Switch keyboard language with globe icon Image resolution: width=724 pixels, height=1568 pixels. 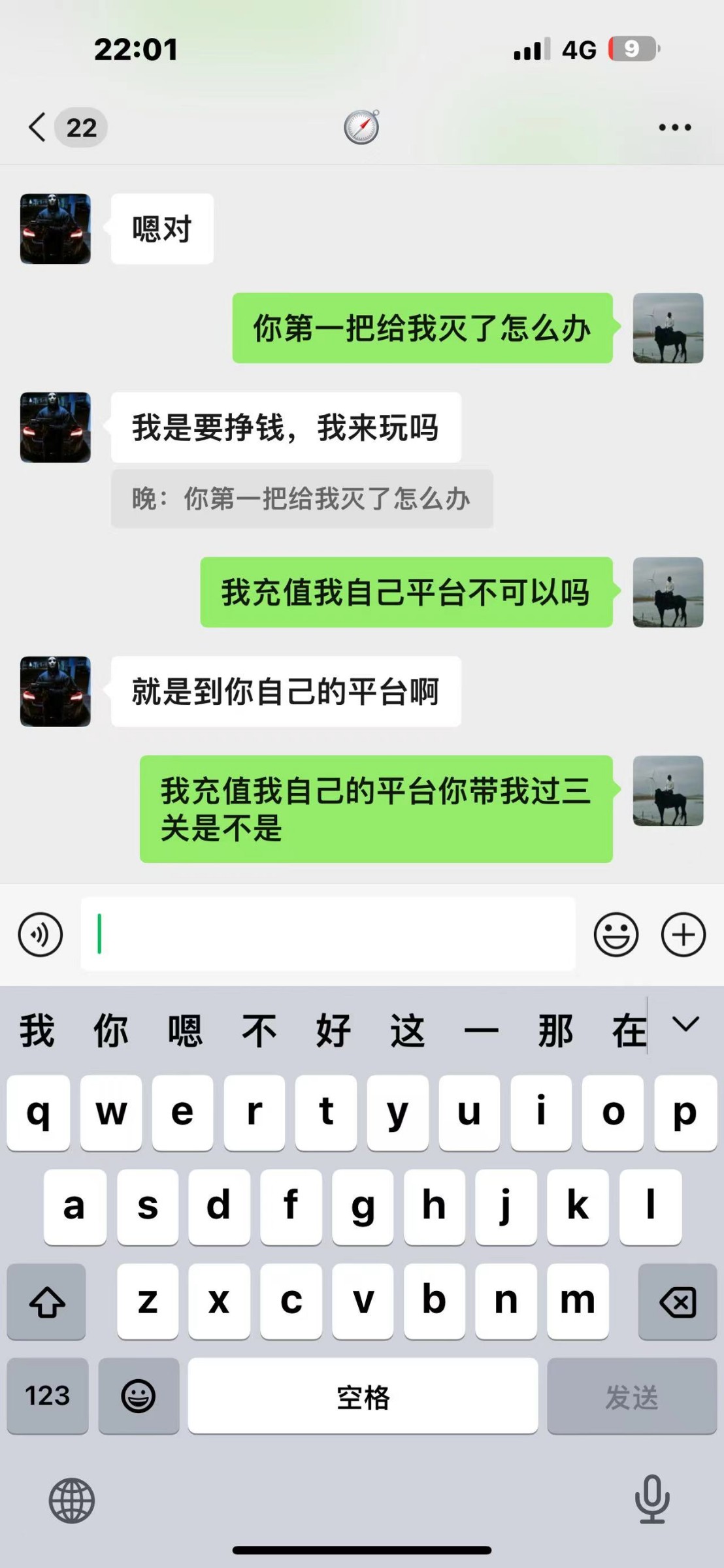(x=72, y=1501)
